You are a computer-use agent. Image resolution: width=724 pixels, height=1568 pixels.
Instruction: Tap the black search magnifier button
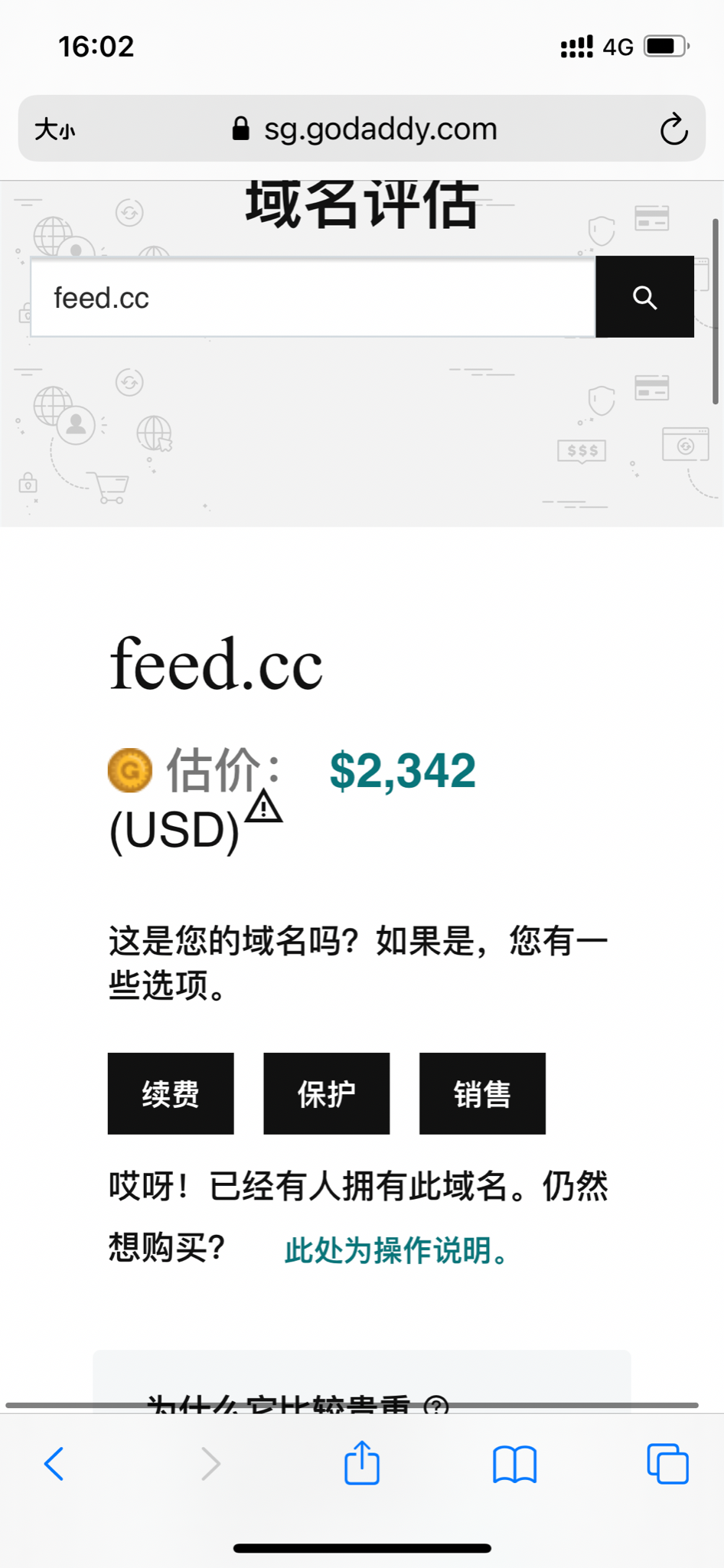click(x=645, y=297)
